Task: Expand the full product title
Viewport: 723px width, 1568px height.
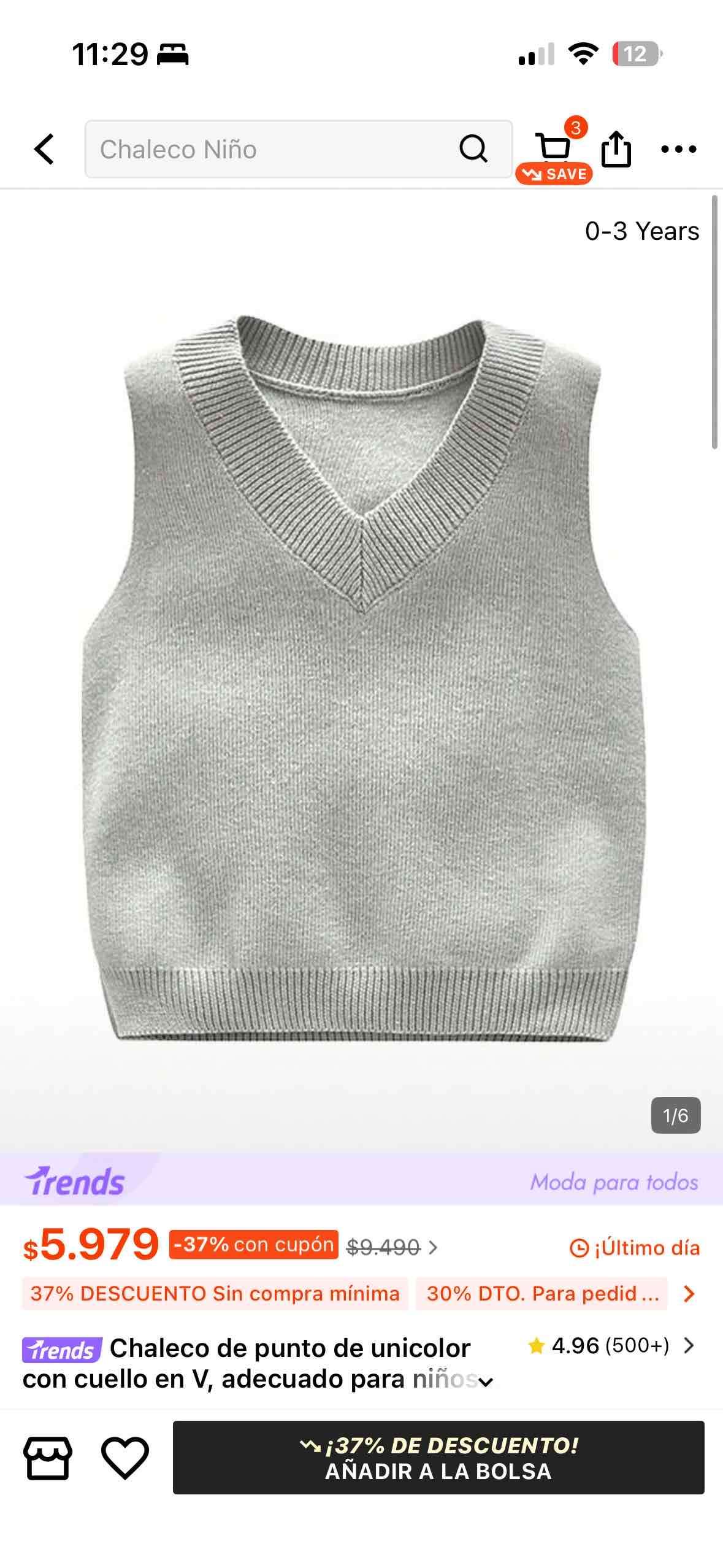Action: click(x=486, y=1382)
